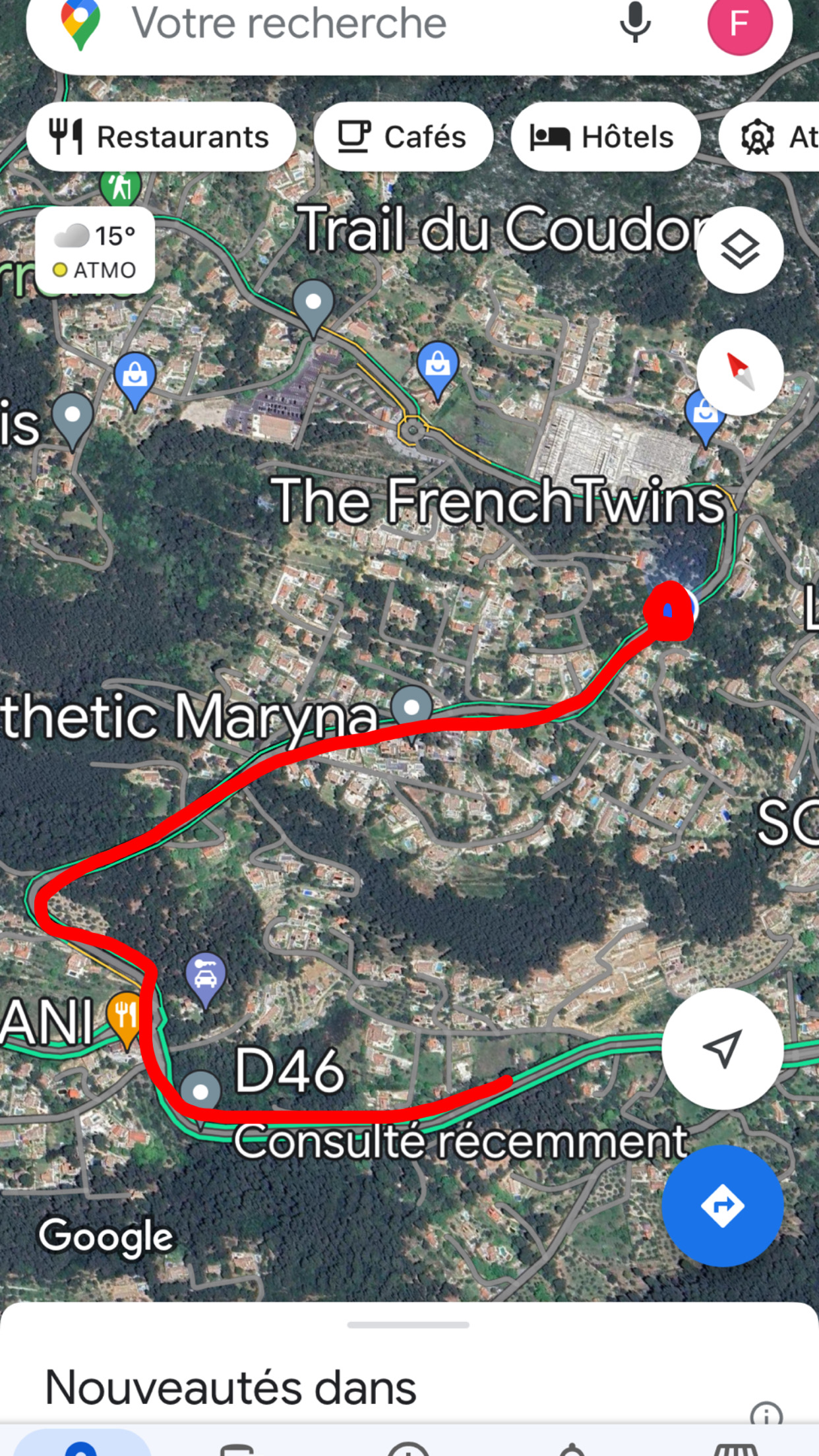Image resolution: width=819 pixels, height=1456 pixels.
Task: Reset map orientation with the compass
Action: (740, 372)
